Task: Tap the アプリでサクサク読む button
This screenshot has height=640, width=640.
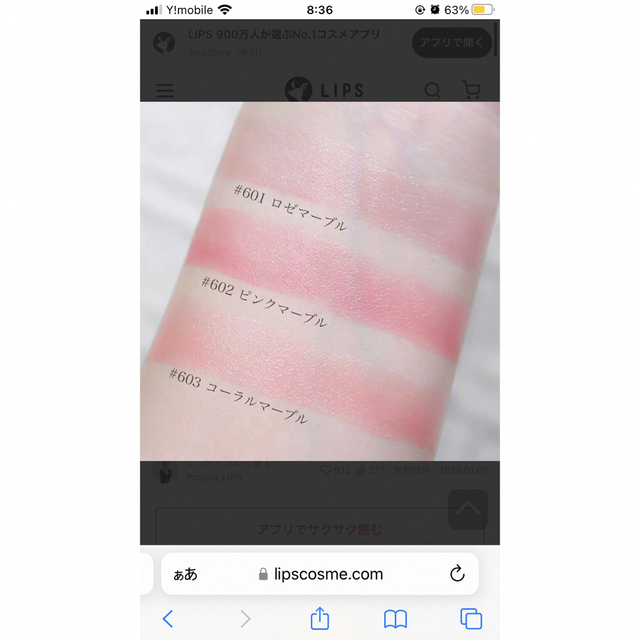Action: 320,529
